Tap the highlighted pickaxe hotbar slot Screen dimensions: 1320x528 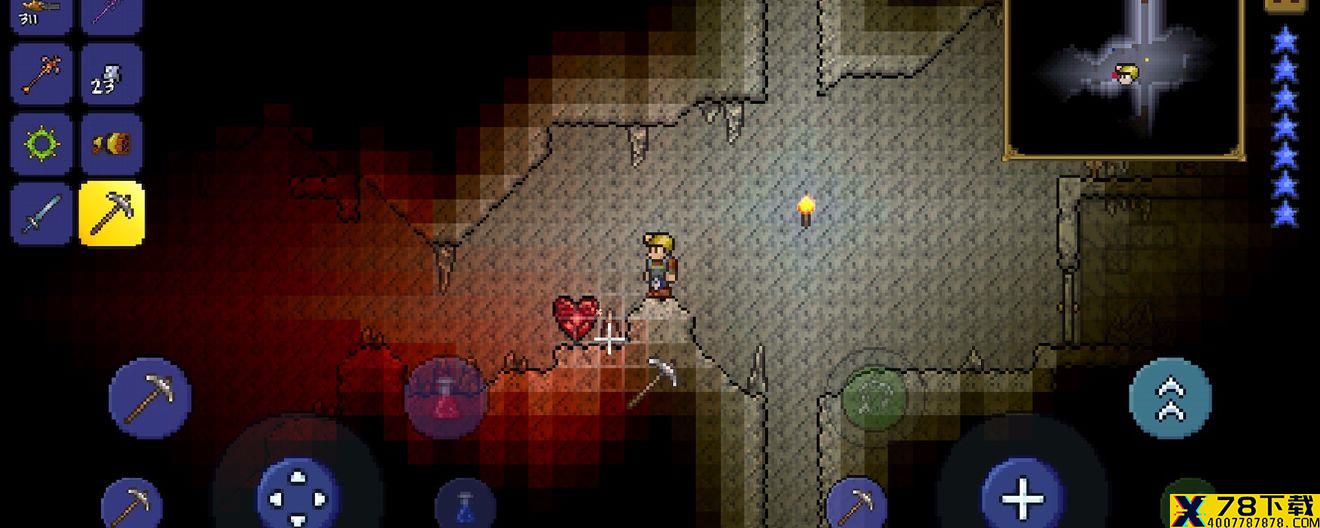tap(111, 215)
